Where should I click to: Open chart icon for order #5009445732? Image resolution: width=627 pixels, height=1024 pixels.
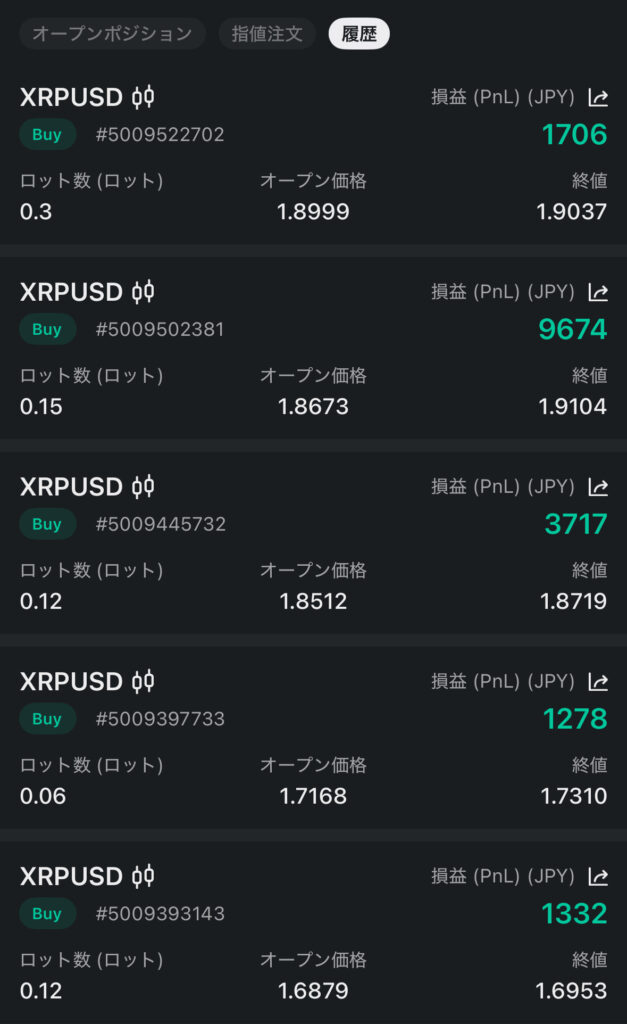click(143, 487)
